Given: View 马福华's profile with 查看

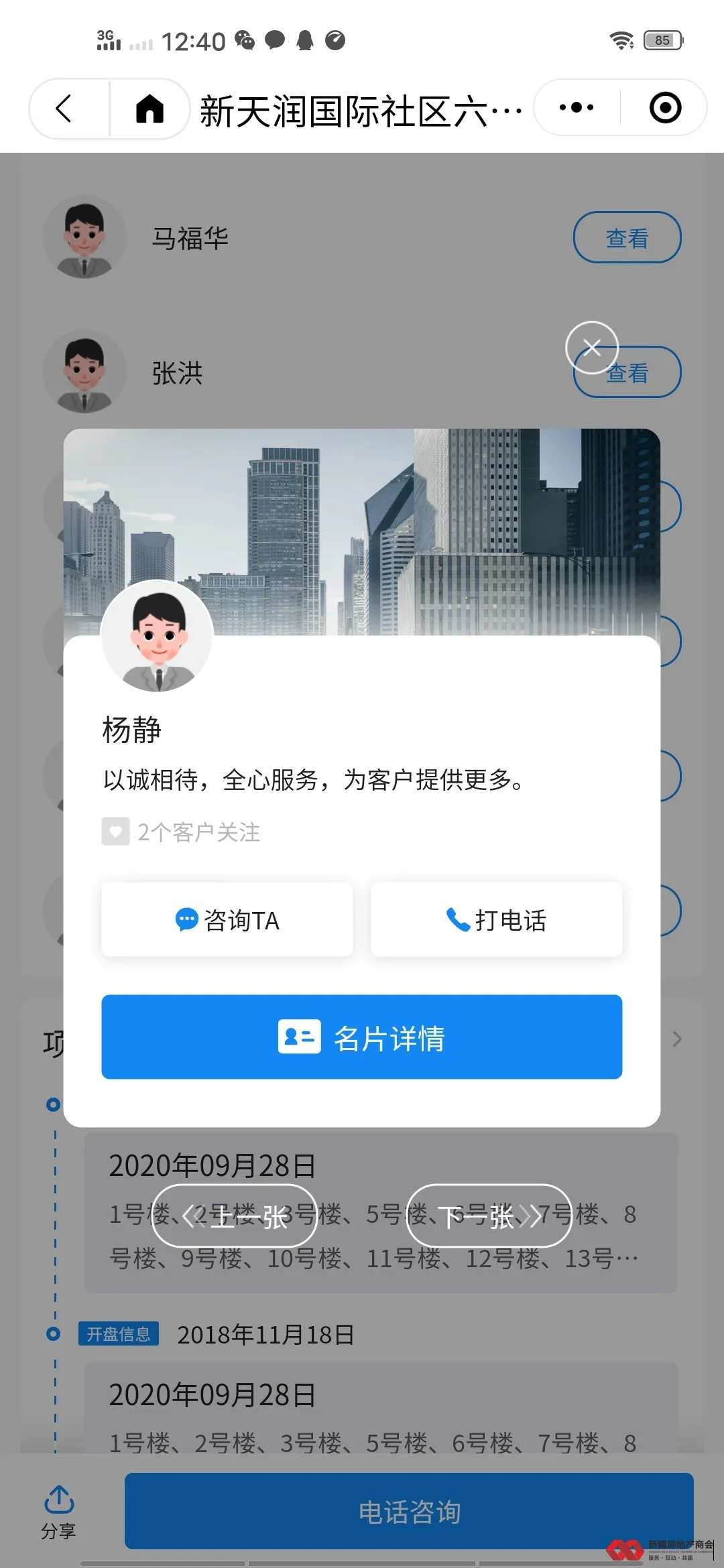Looking at the screenshot, I should pyautogui.click(x=627, y=238).
